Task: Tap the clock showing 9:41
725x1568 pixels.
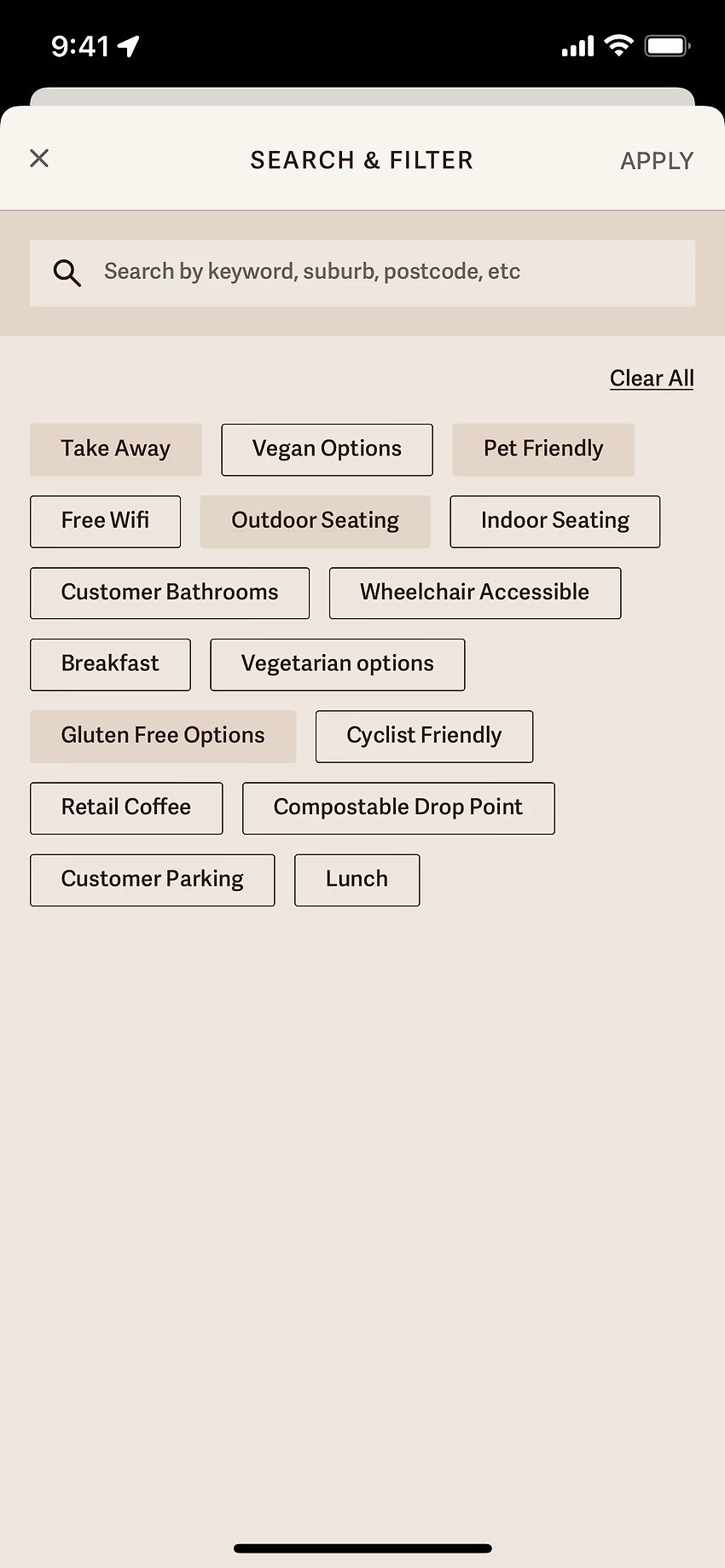Action: click(x=81, y=45)
